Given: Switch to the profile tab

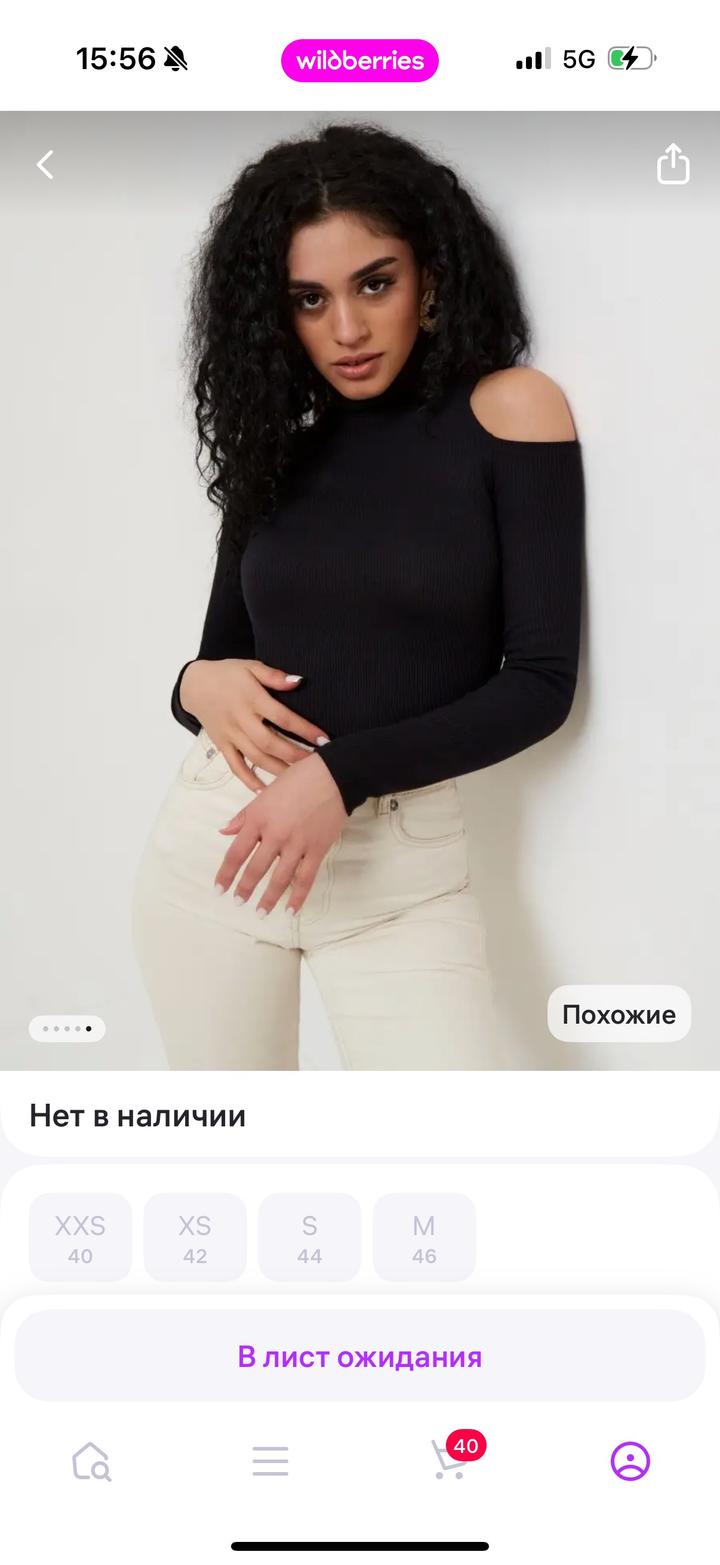Looking at the screenshot, I should pos(630,1461).
